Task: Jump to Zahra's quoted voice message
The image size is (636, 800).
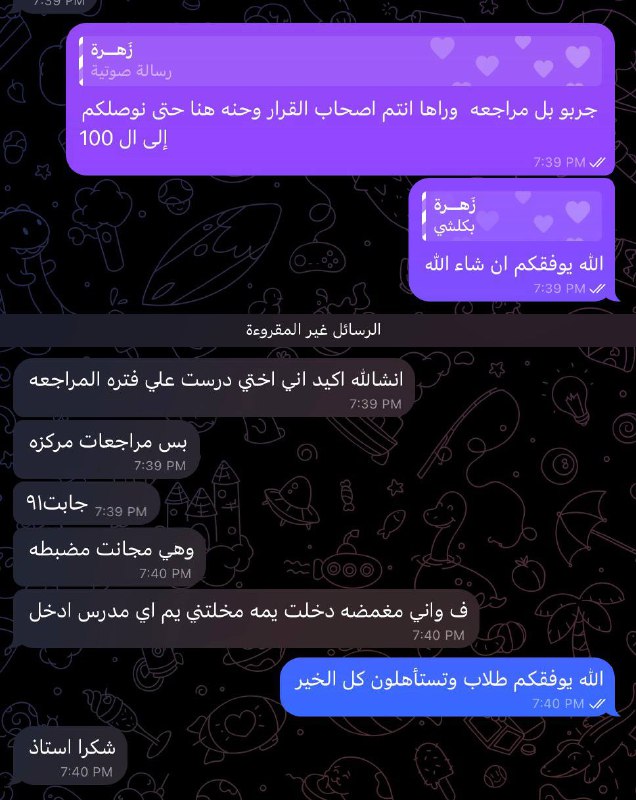Action: [340, 59]
